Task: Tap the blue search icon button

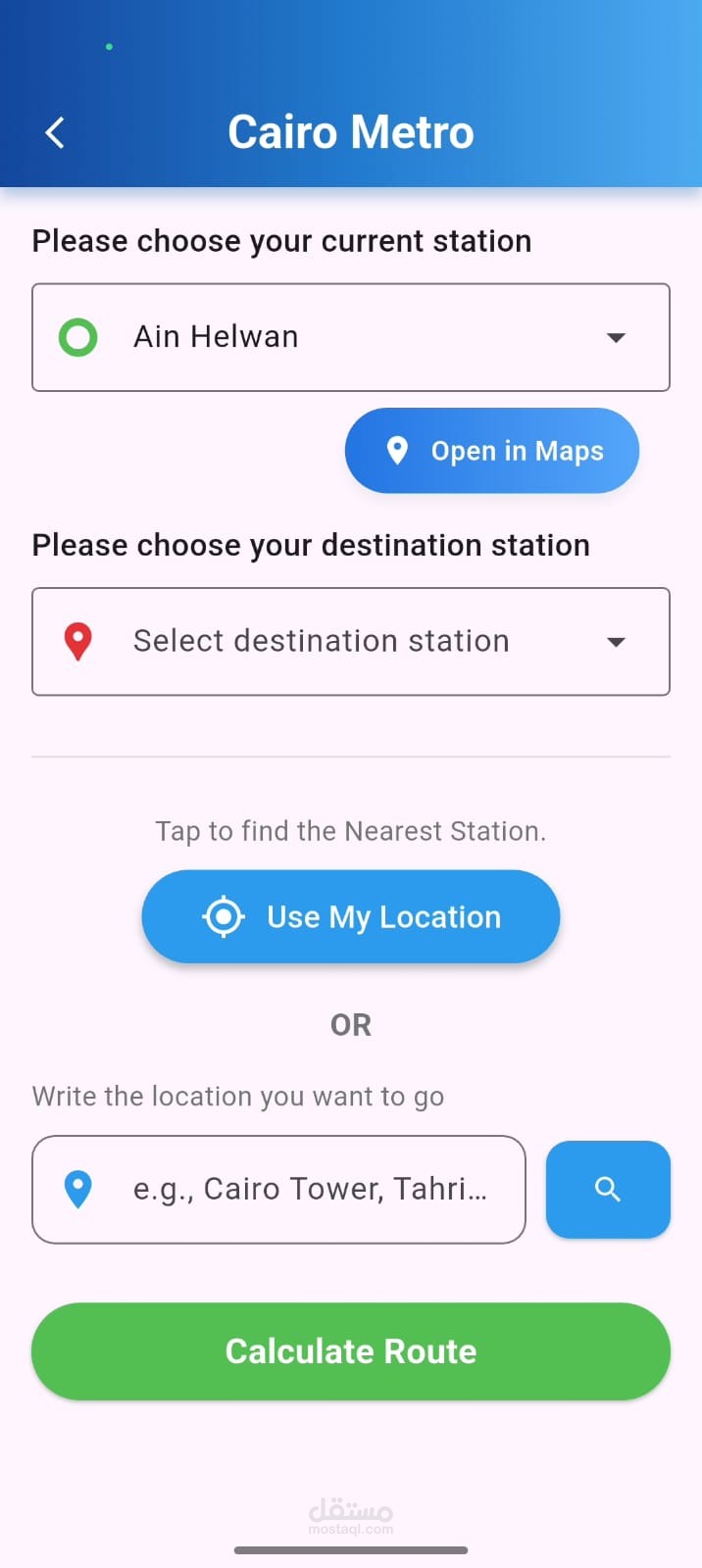Action: click(x=608, y=1190)
